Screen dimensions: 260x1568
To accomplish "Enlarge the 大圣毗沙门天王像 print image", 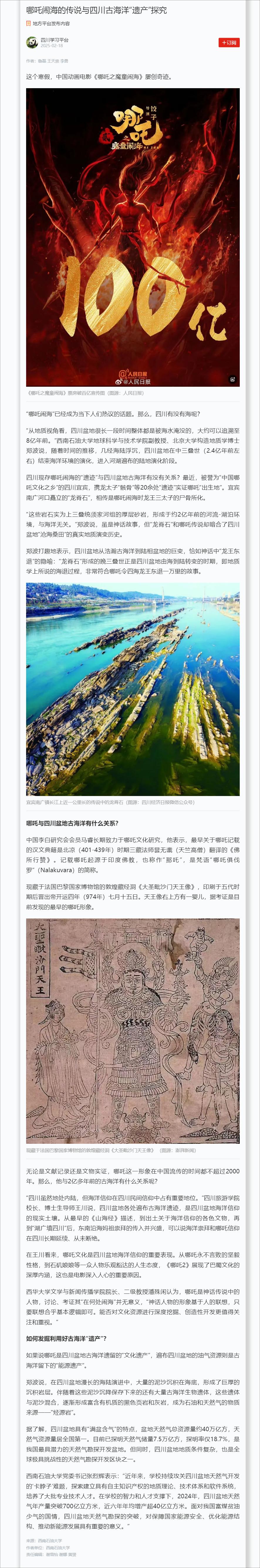I will [x=132, y=1030].
